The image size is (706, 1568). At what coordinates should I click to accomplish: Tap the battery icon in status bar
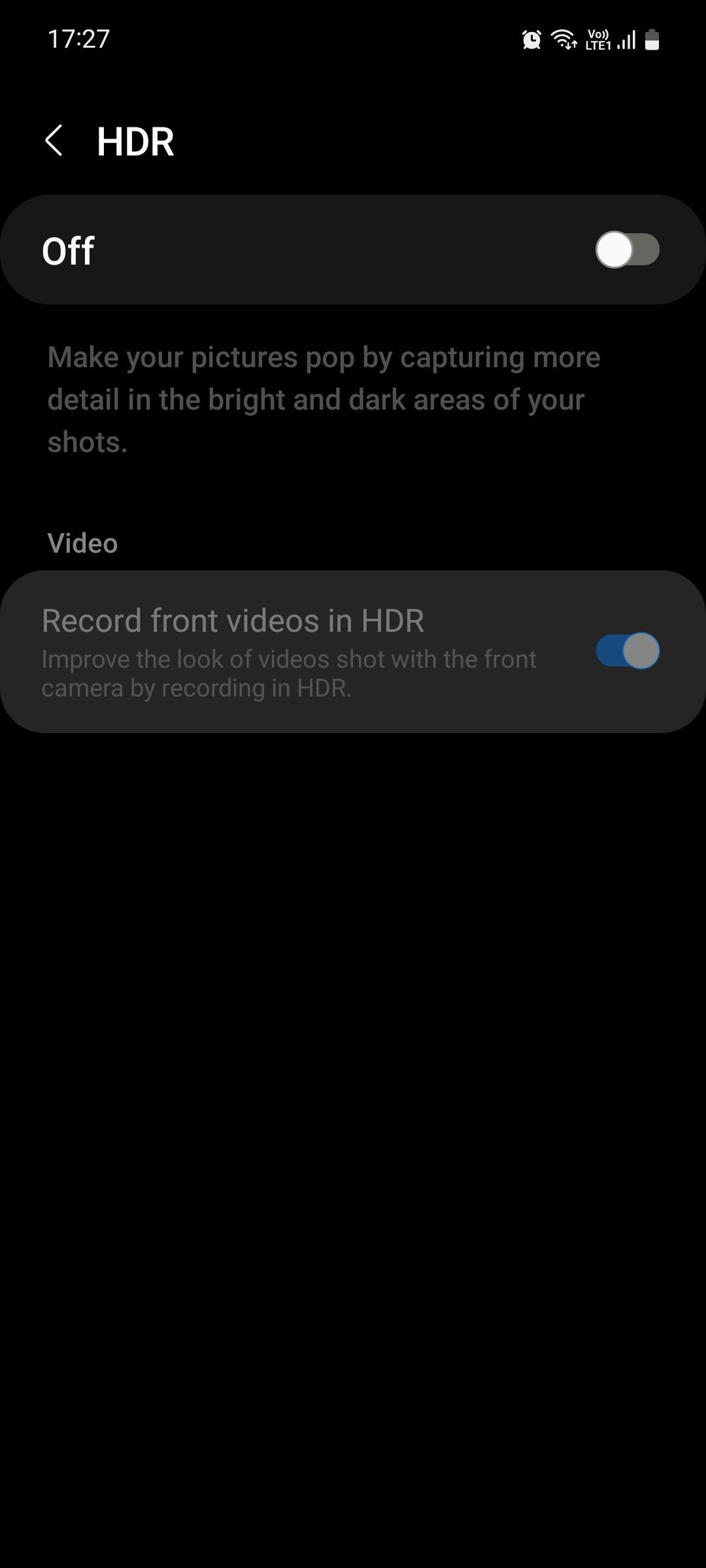(653, 40)
